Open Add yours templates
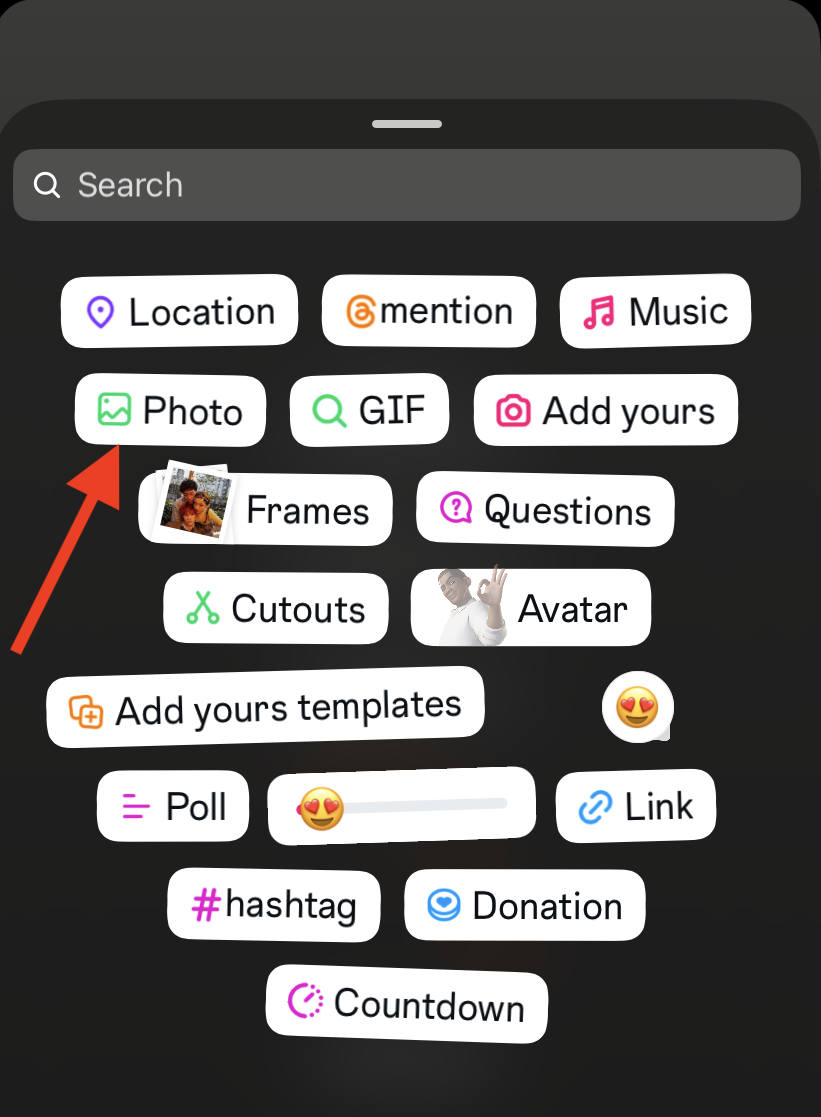Viewport: 821px width, 1117px height. (265, 708)
